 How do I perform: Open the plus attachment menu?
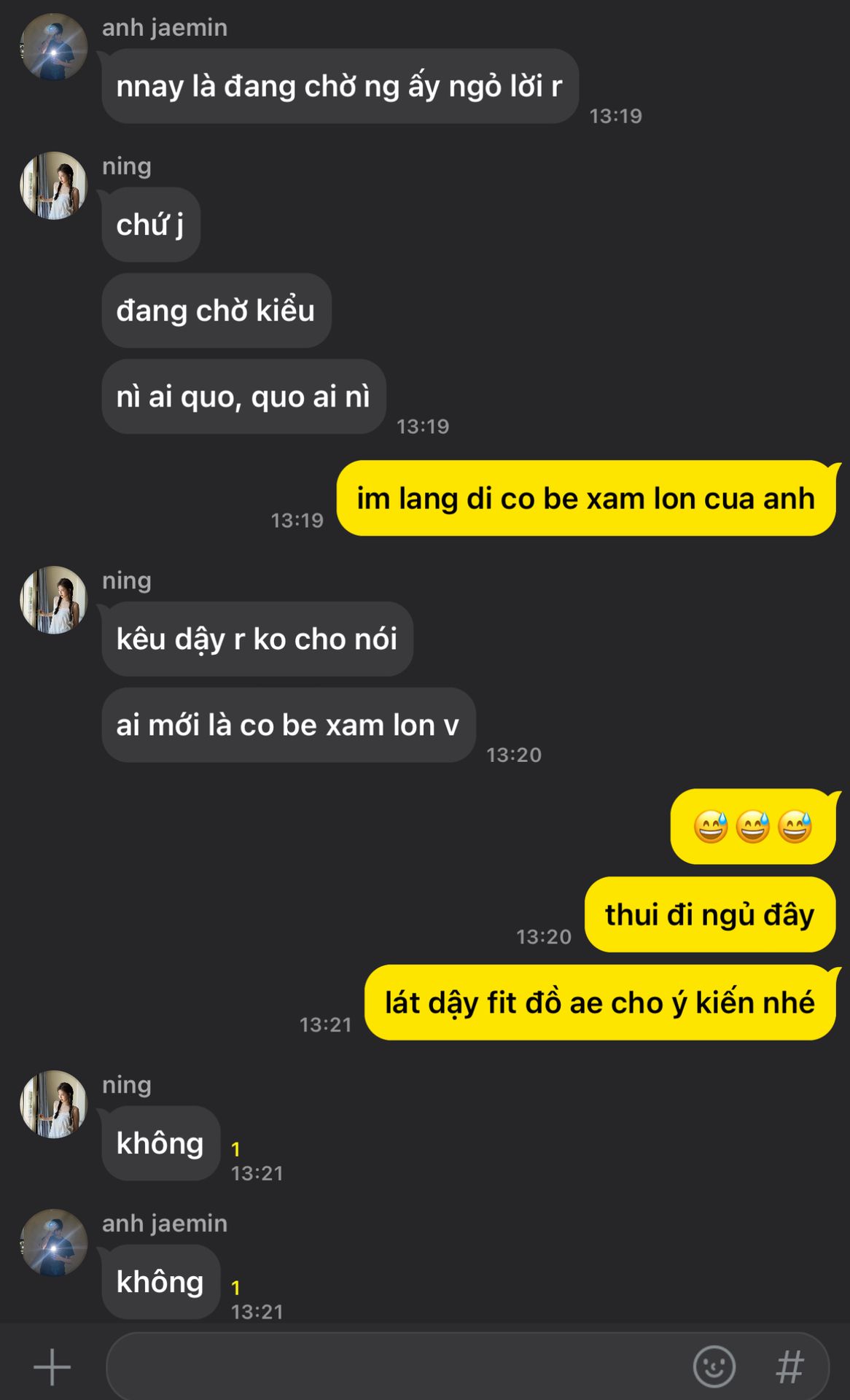point(52,1366)
